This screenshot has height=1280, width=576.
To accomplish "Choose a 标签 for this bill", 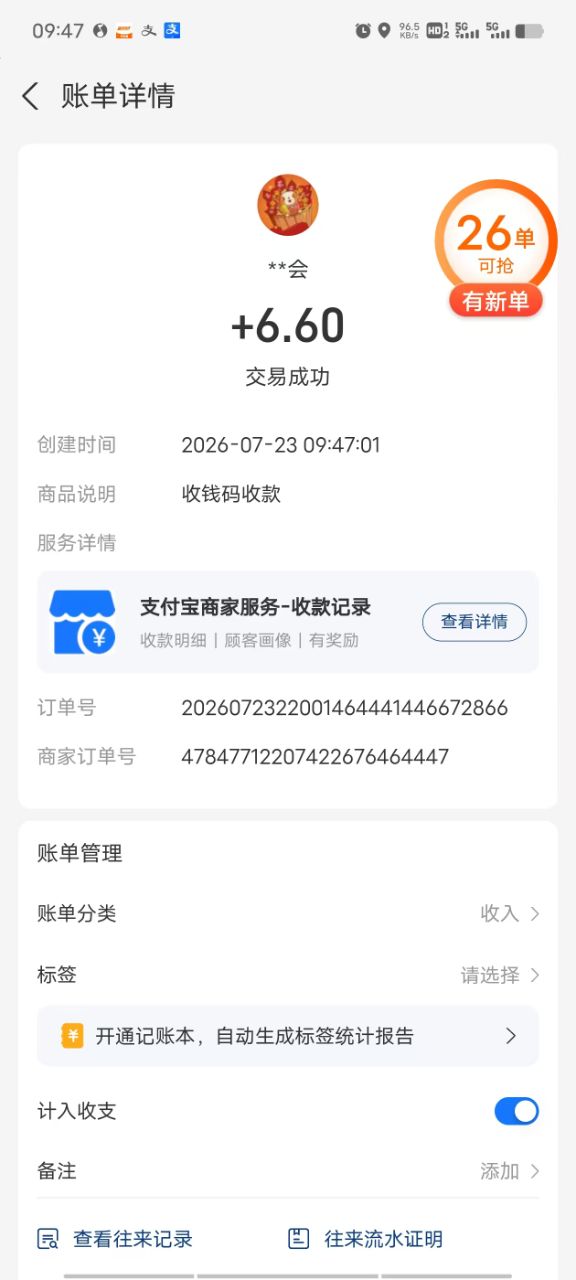I will 288,975.
